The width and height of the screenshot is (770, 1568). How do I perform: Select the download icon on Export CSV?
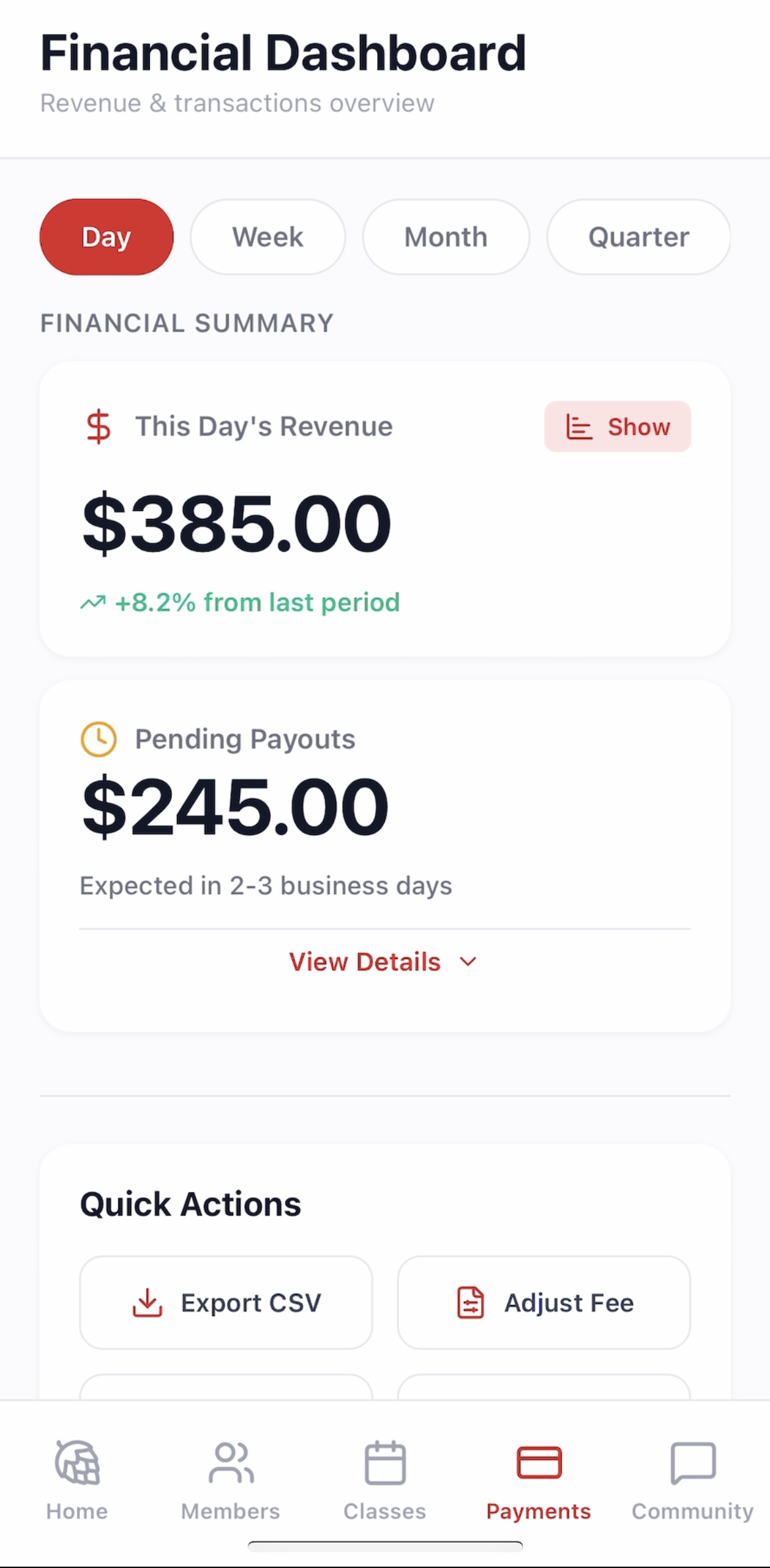click(x=148, y=1303)
